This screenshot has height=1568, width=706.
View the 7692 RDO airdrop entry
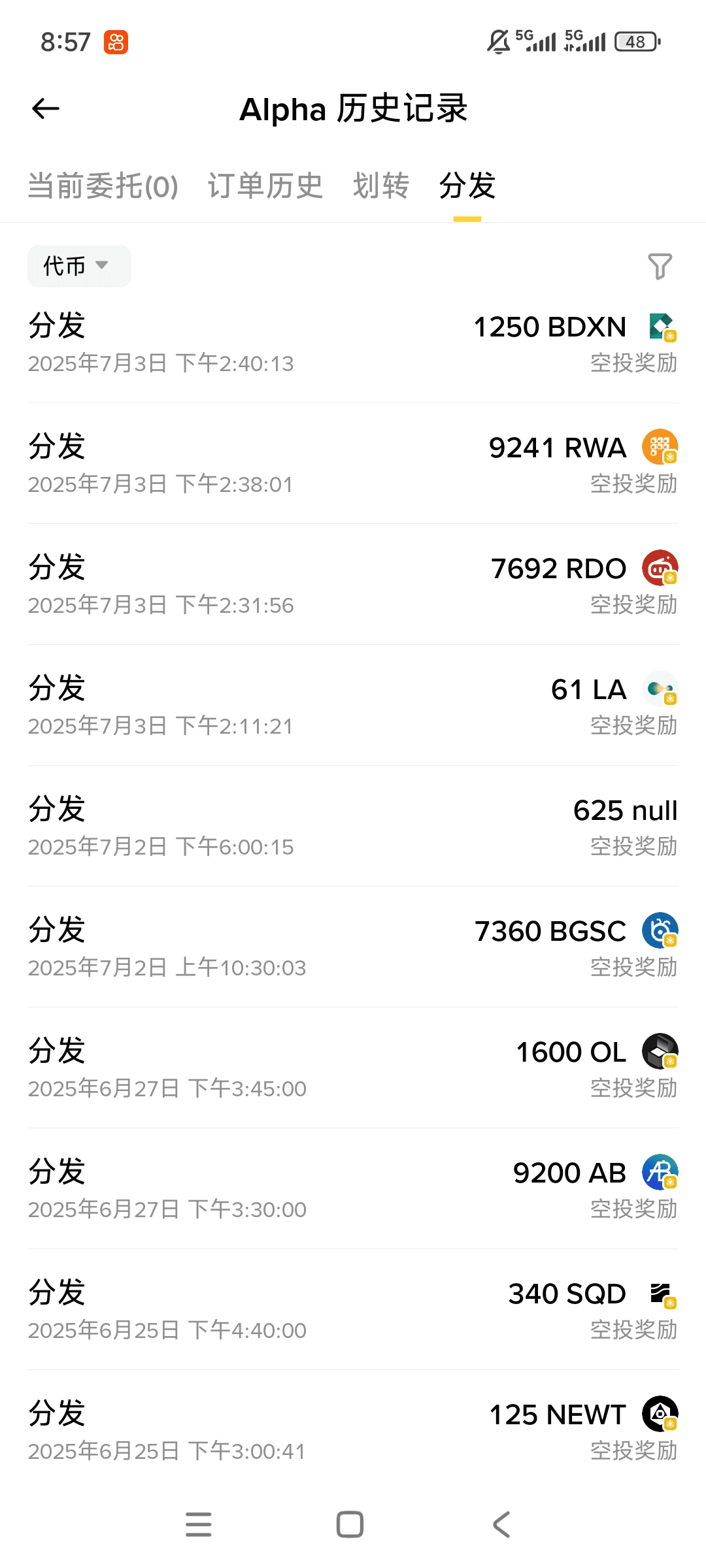click(353, 585)
